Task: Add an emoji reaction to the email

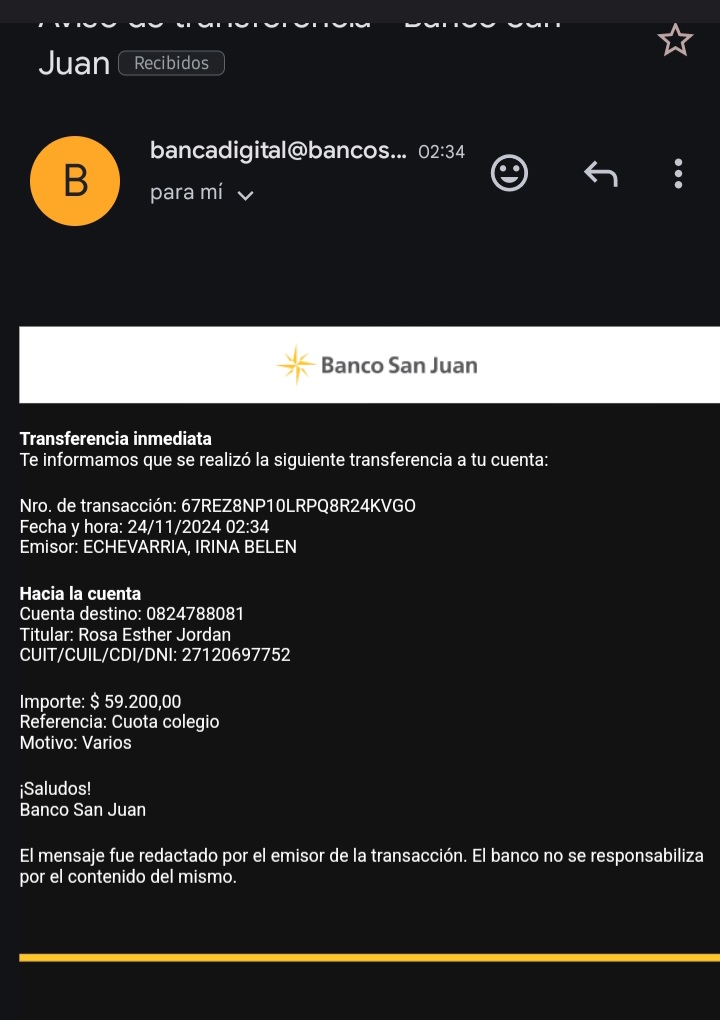Action: (x=509, y=174)
